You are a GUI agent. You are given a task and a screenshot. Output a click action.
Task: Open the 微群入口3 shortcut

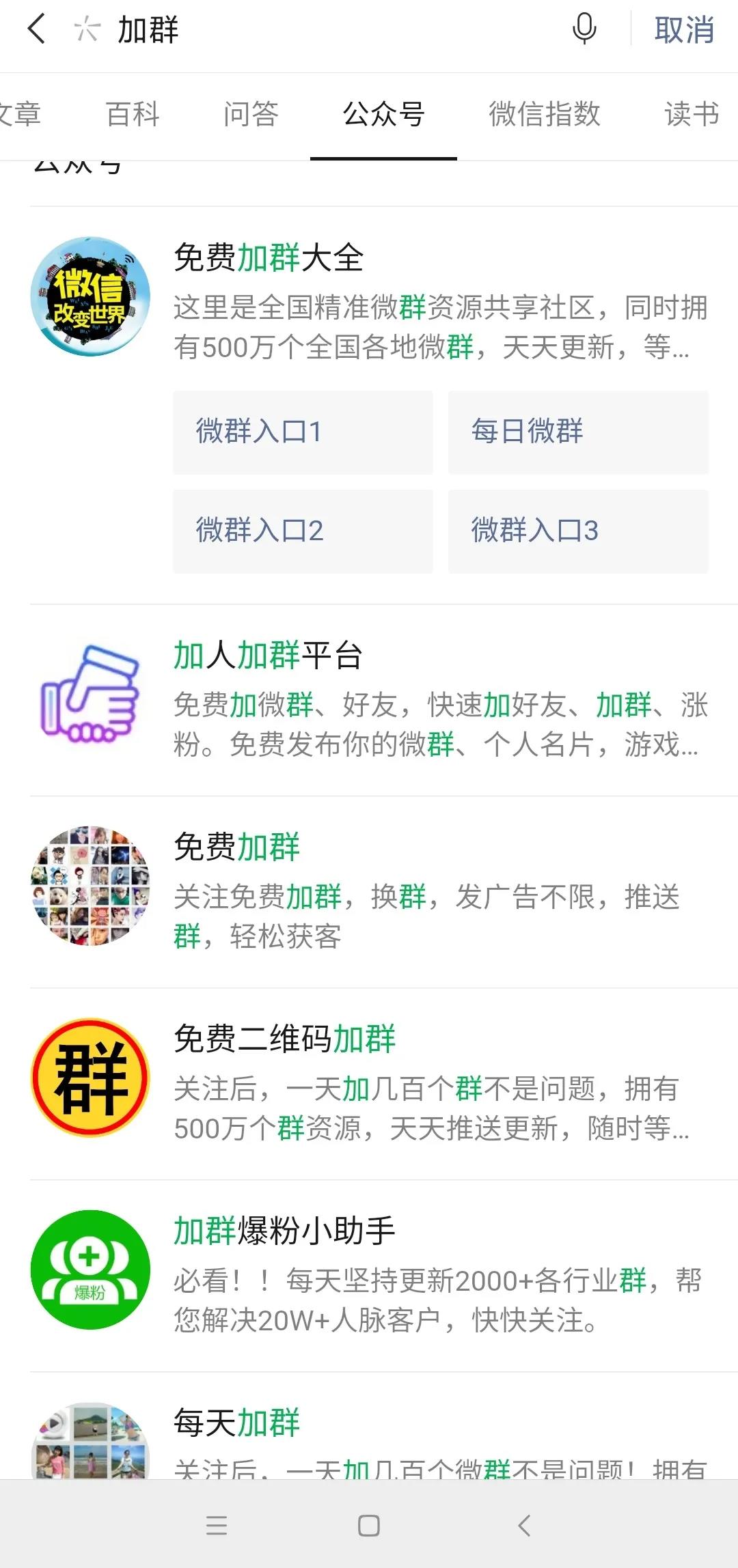[x=578, y=531]
